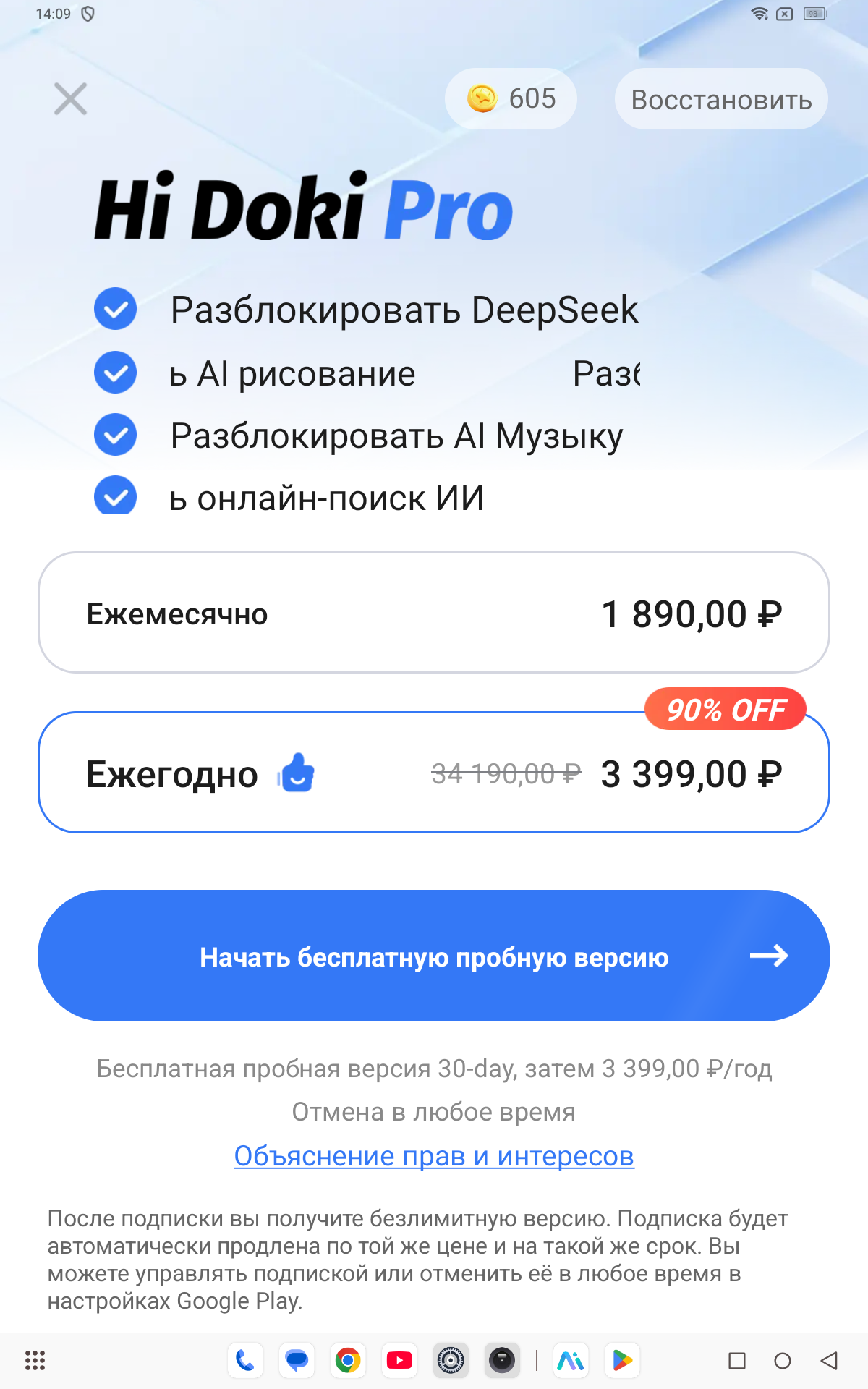
Task: Open Google Play Store from the taskbar
Action: 622,1361
